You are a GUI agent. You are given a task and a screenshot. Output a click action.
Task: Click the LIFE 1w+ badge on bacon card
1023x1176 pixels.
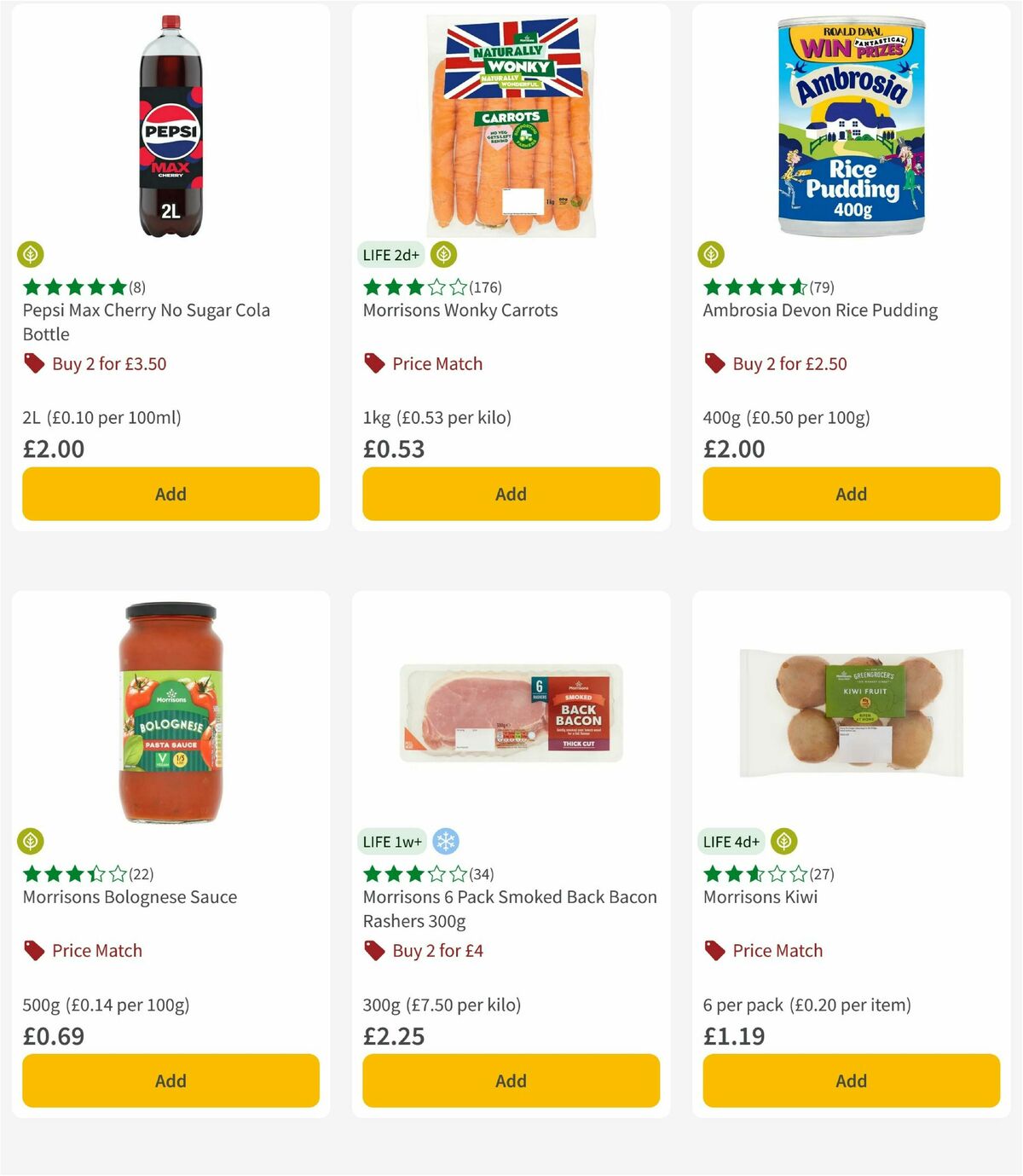[x=392, y=841]
